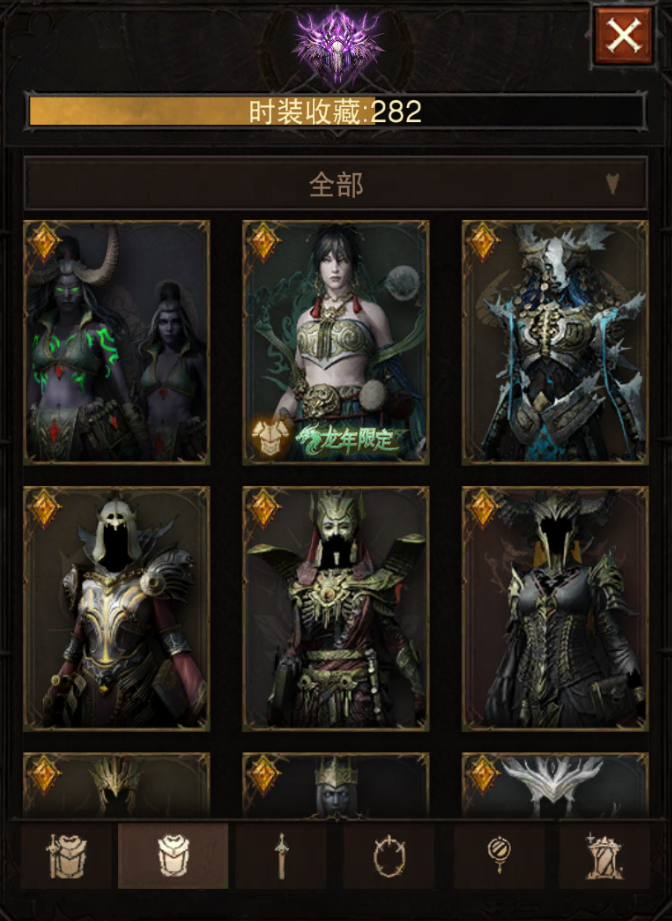Close the costume collection panel
This screenshot has height=921, width=672.
click(x=624, y=37)
